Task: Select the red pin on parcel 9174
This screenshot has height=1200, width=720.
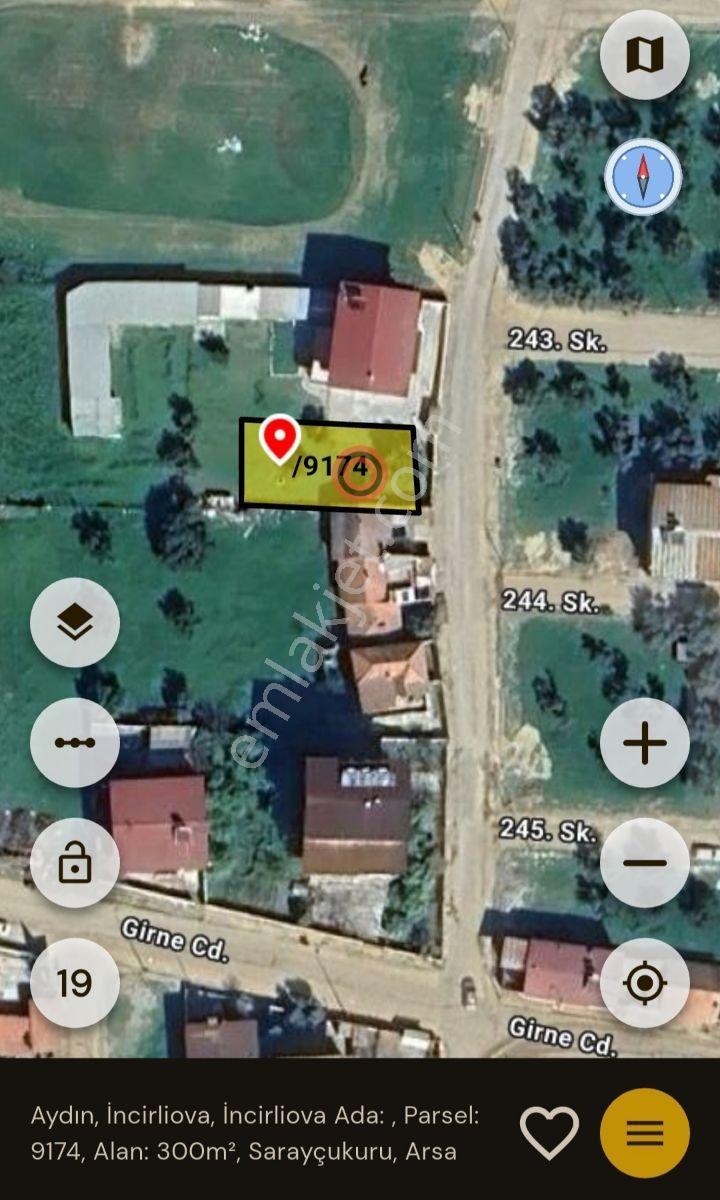Action: pos(279,441)
